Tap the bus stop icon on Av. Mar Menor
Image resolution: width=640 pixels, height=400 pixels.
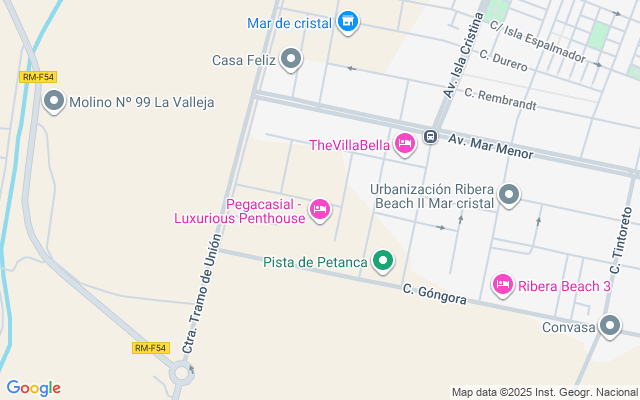(430, 137)
